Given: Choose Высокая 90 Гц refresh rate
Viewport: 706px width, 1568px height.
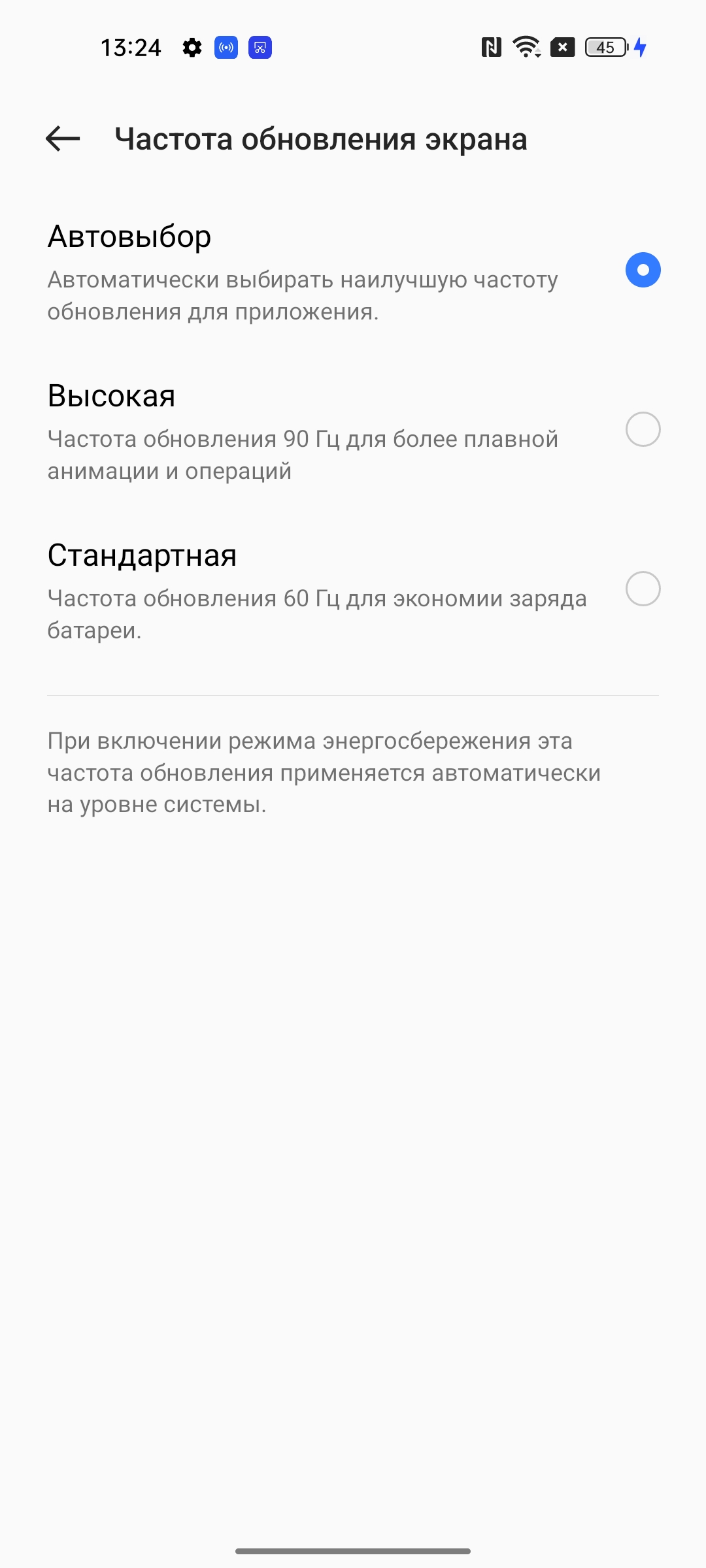Looking at the screenshot, I should pos(643,429).
